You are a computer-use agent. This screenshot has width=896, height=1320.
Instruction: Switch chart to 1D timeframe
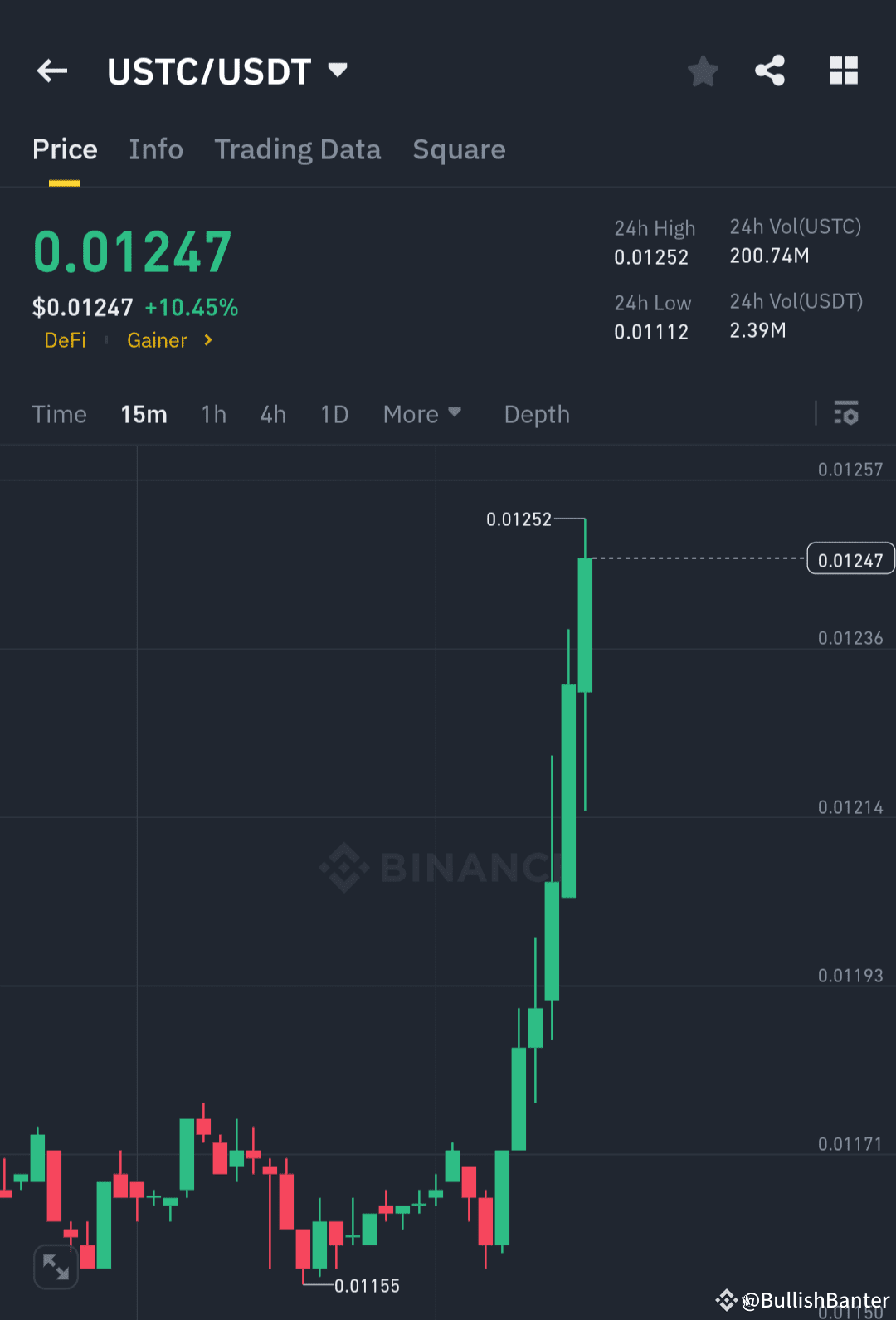click(x=334, y=414)
